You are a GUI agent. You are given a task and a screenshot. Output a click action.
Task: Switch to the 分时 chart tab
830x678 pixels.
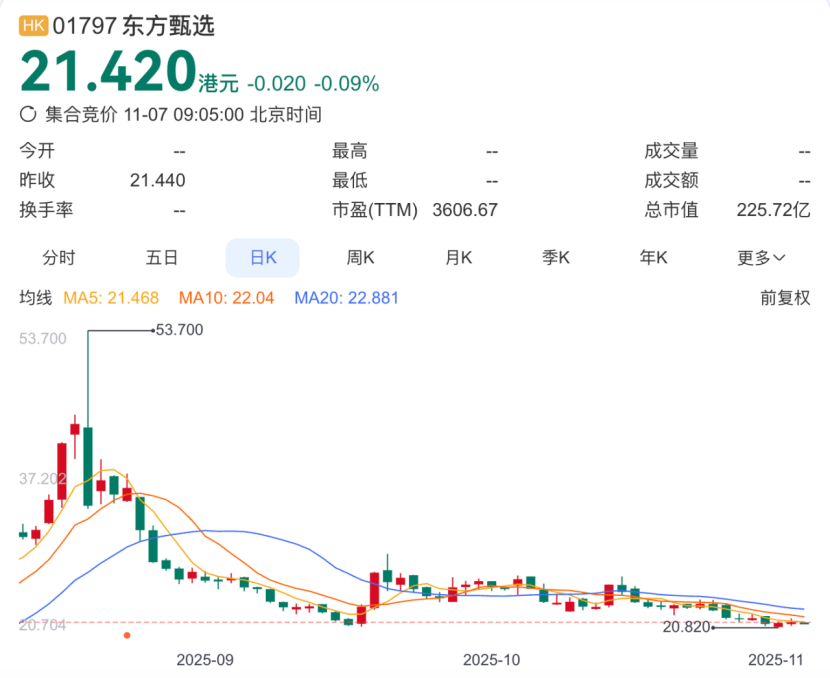point(59,258)
